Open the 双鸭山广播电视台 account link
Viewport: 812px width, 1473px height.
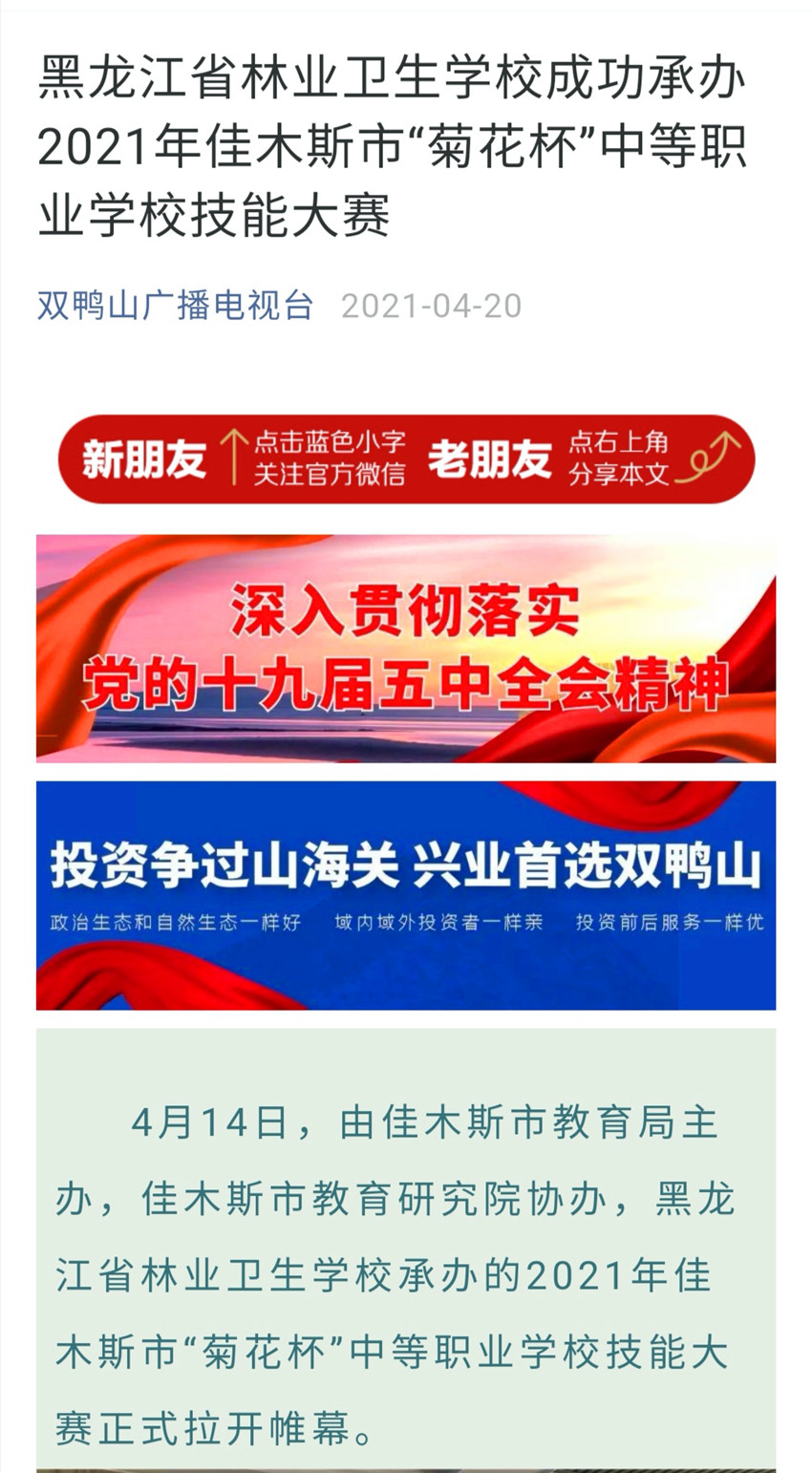[x=176, y=306]
